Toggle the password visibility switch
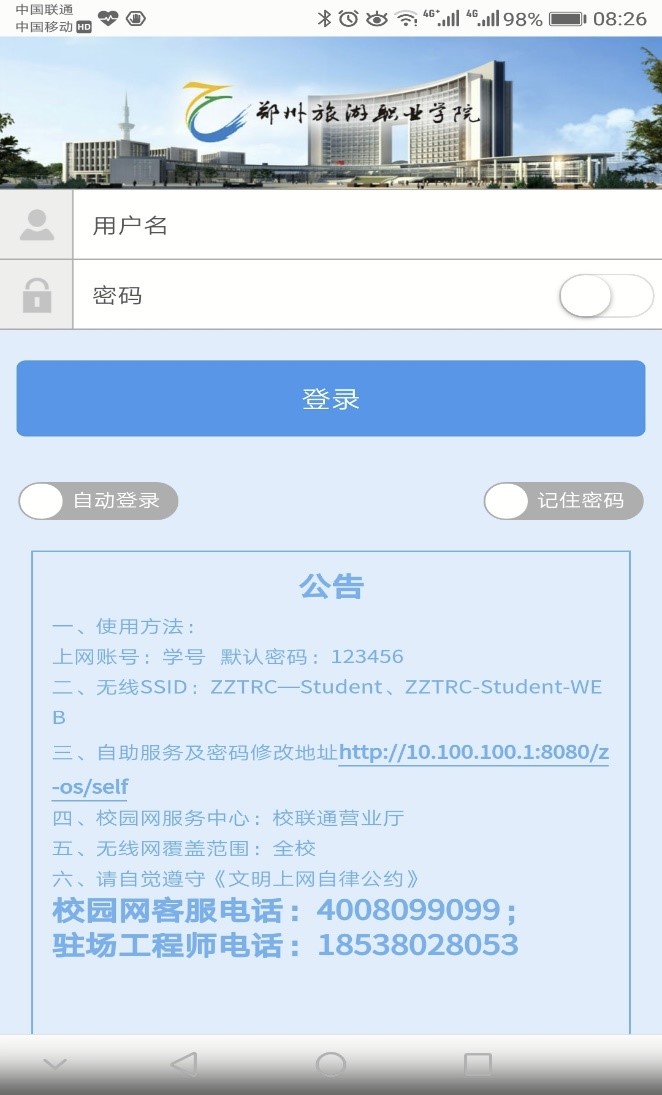The width and height of the screenshot is (662, 1095). click(x=605, y=296)
